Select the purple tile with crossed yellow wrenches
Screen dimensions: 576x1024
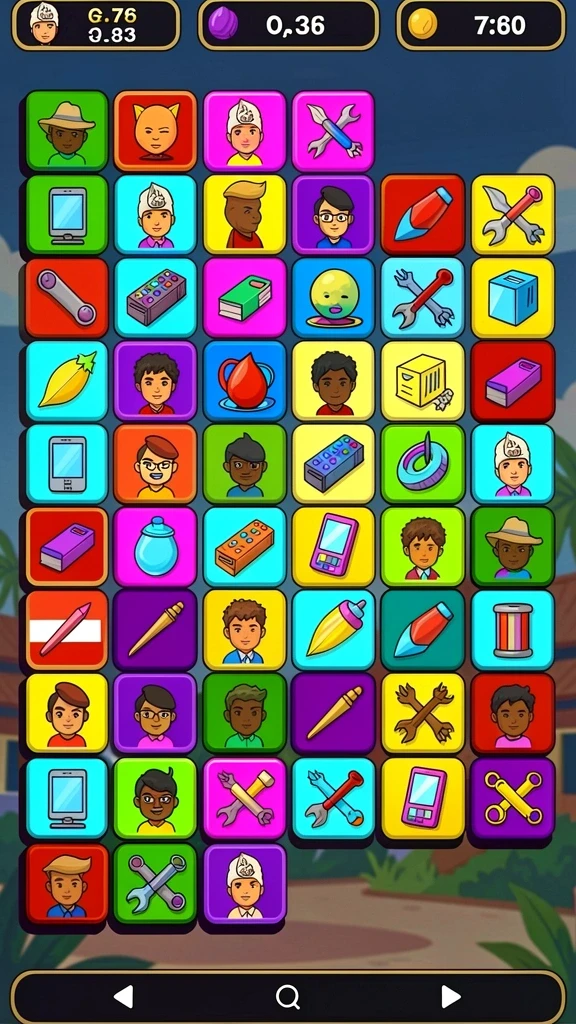pos(513,797)
